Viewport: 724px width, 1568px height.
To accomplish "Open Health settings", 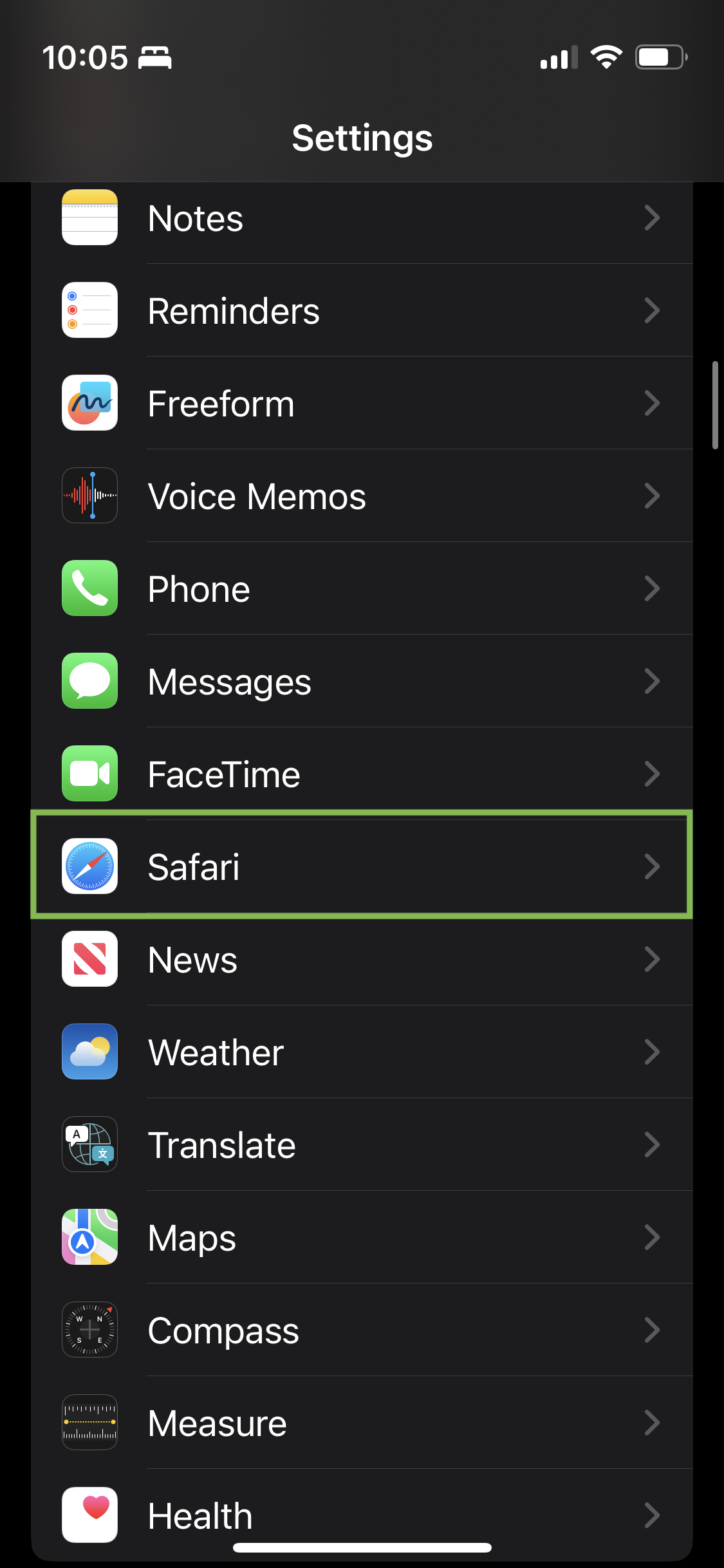I will click(x=360, y=1515).
